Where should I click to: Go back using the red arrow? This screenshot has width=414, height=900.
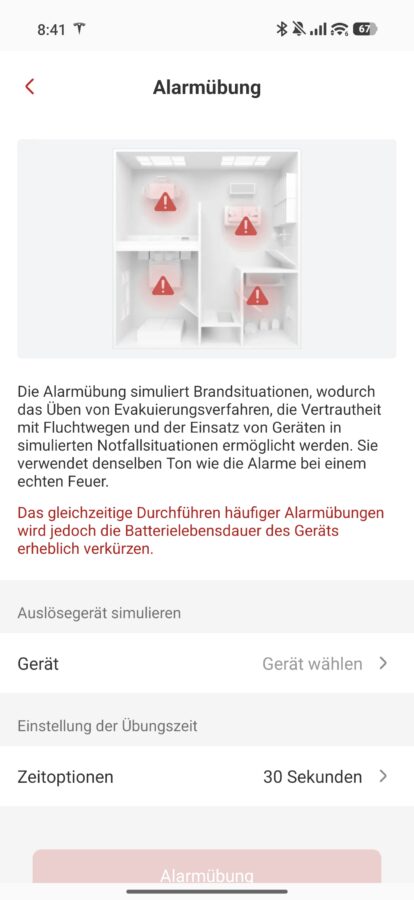click(30, 87)
